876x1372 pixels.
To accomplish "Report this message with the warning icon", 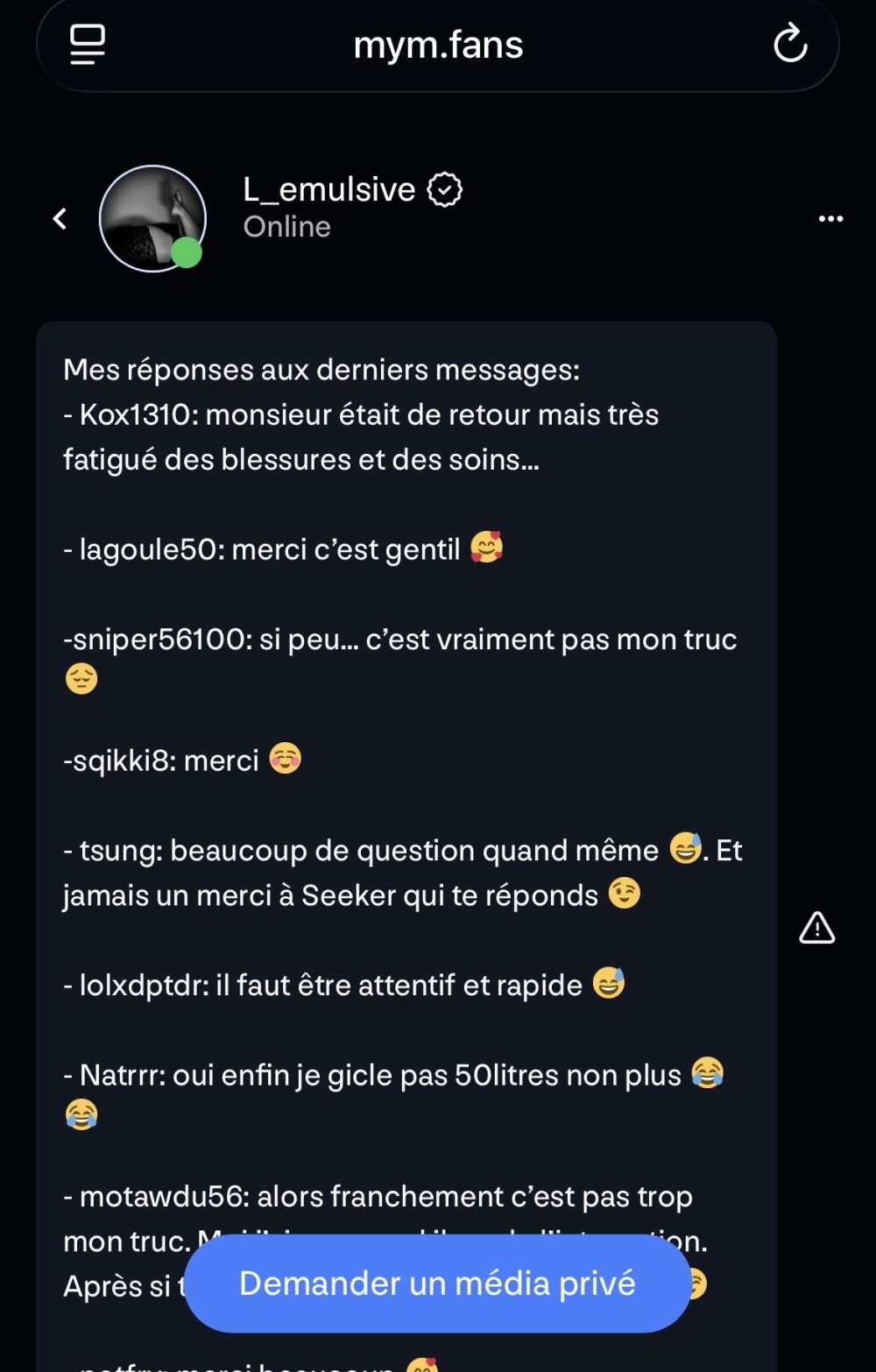I will pos(816,928).
